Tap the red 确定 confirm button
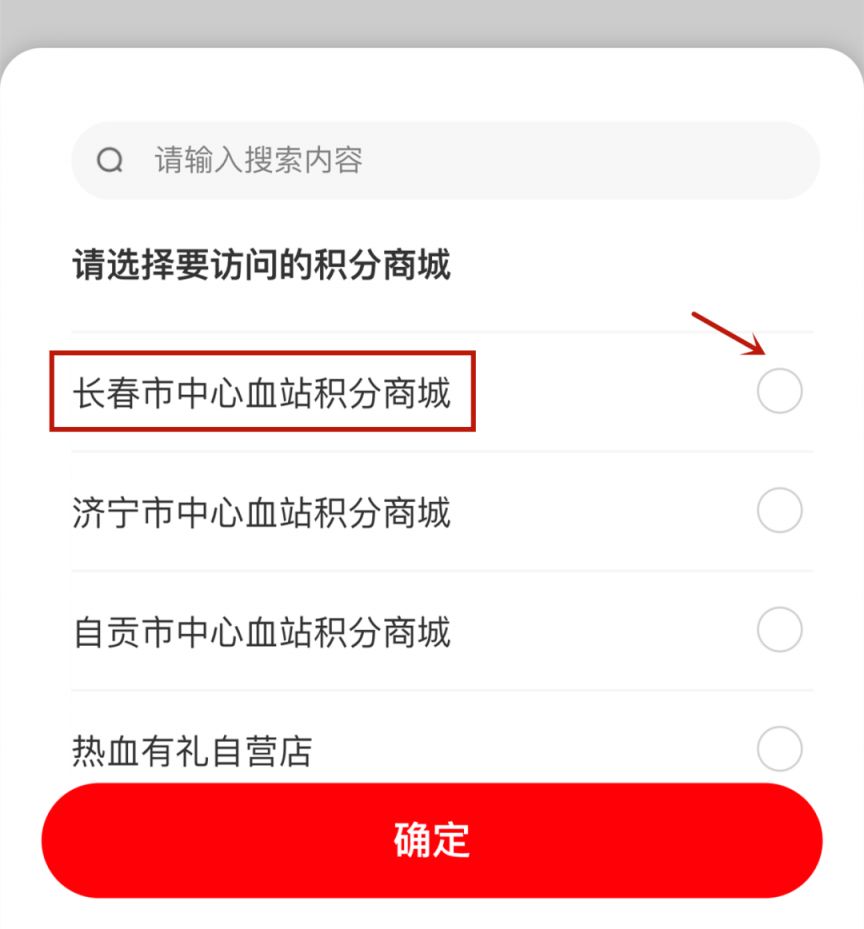The height and width of the screenshot is (929, 864). (x=432, y=841)
